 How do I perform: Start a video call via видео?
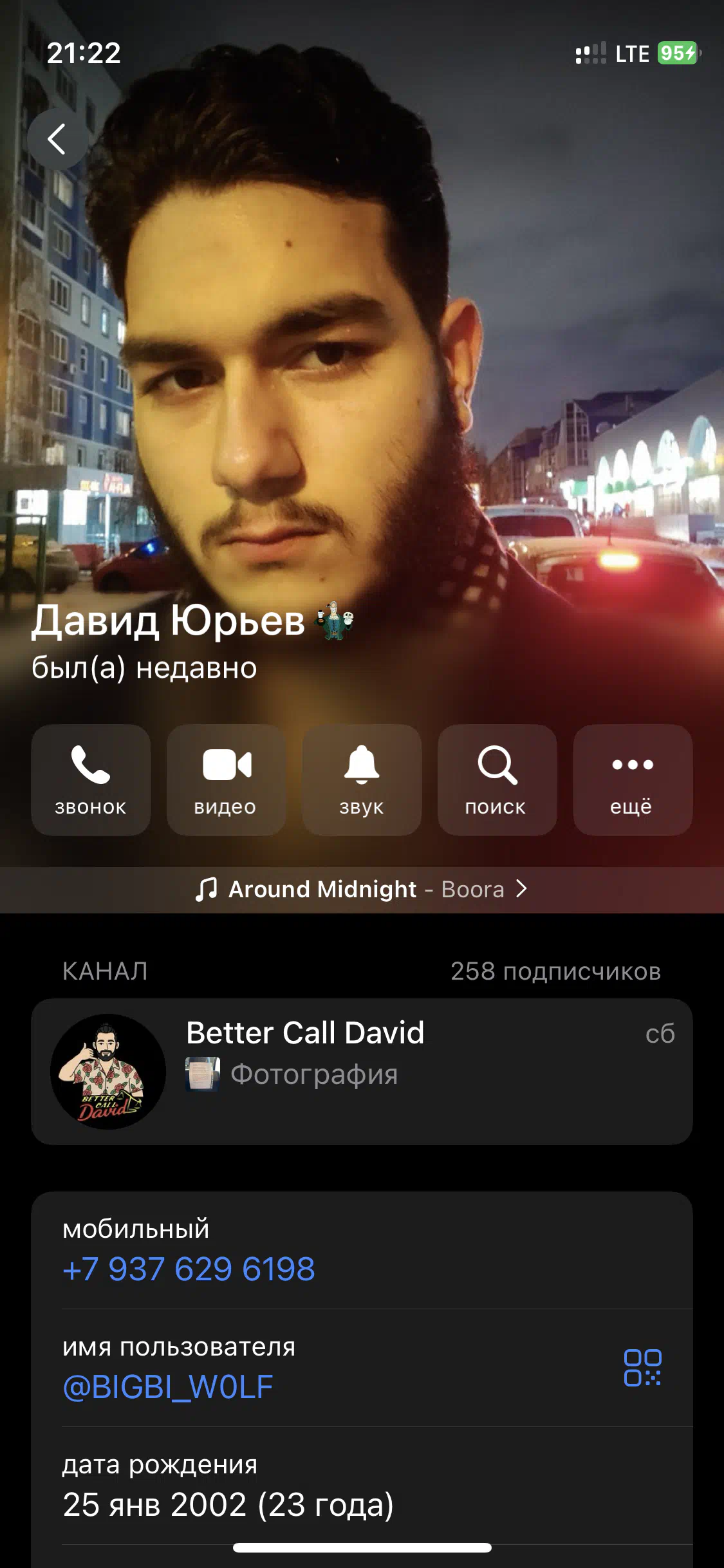(x=226, y=779)
